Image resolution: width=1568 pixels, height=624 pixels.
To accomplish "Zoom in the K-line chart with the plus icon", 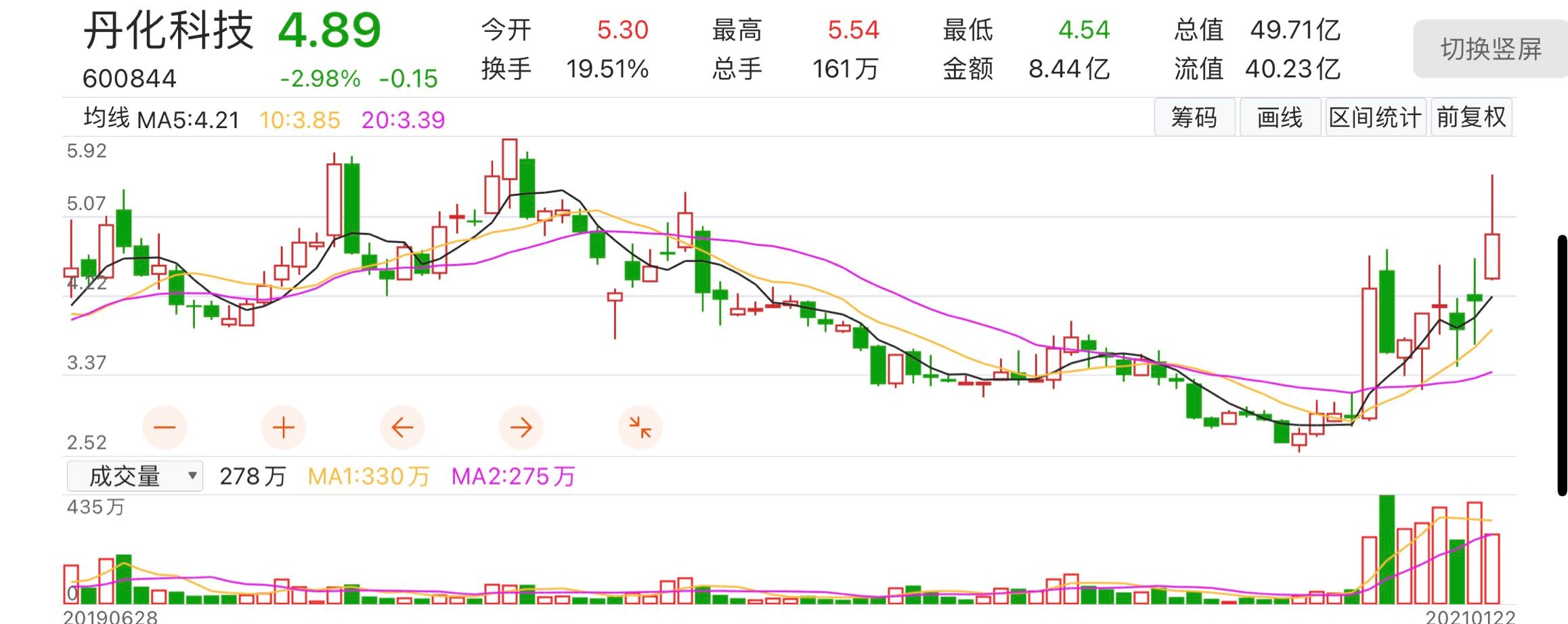I will 284,428.
